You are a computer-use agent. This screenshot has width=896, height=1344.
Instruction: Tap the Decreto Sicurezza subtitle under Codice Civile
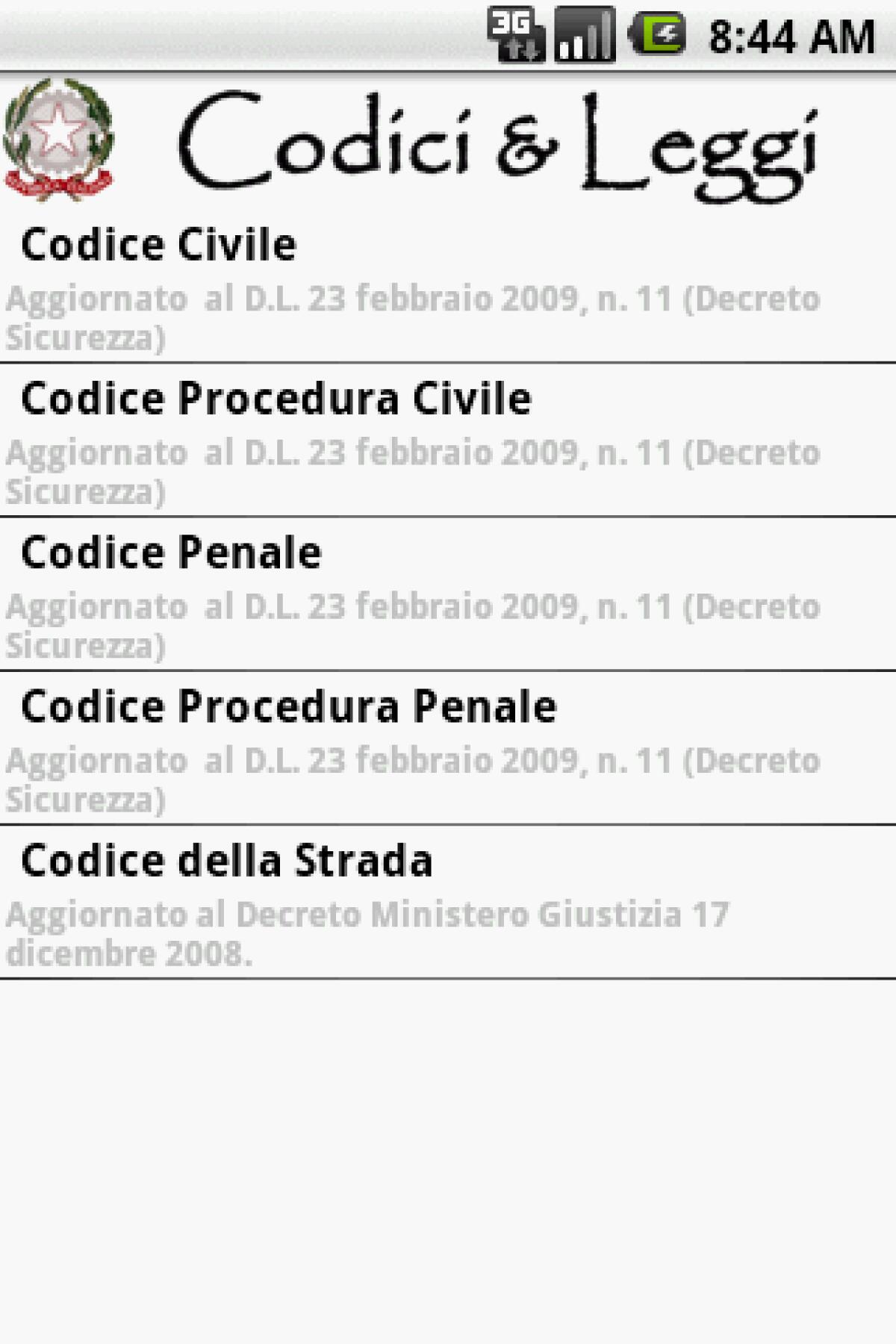point(411,317)
